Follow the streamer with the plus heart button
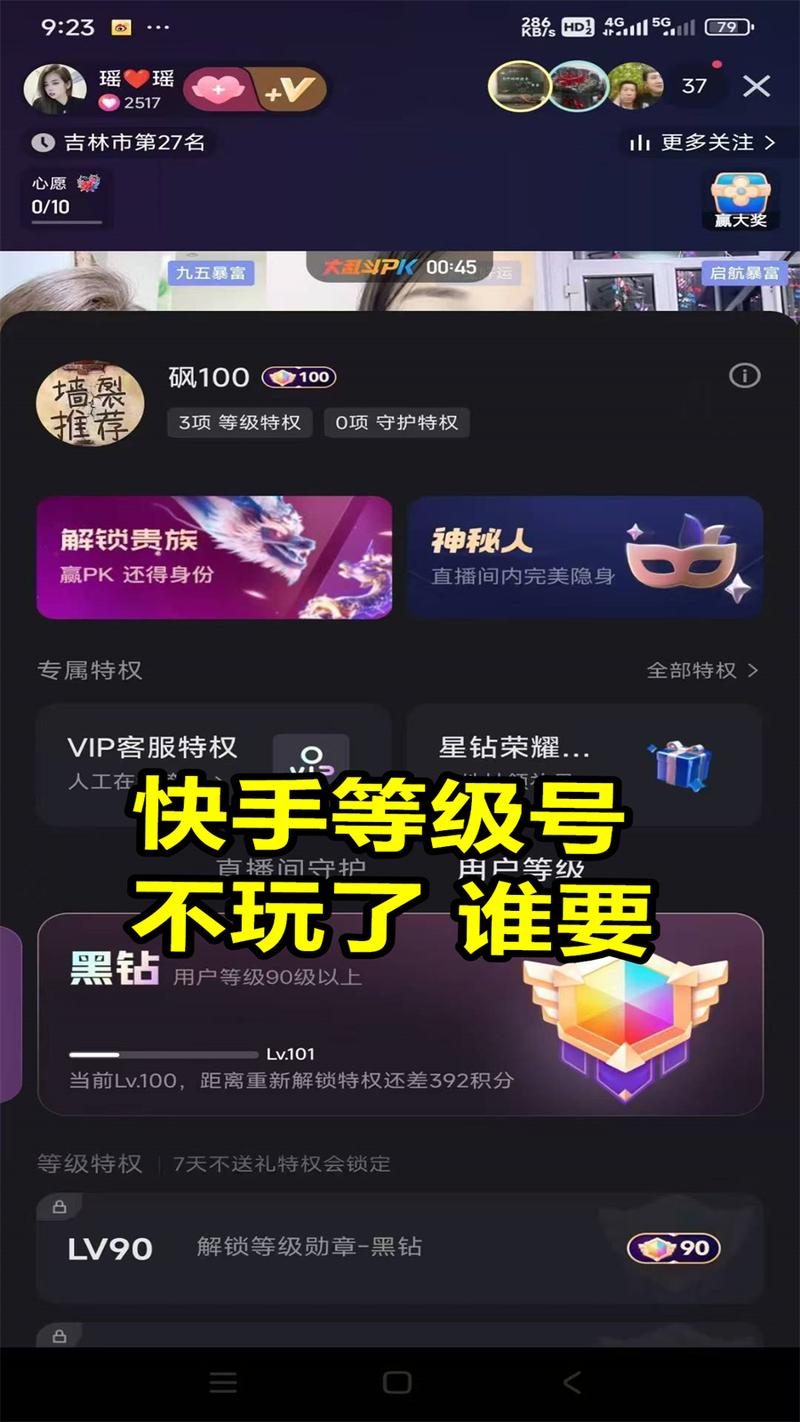Viewport: 800px width, 1422px height. click(215, 89)
